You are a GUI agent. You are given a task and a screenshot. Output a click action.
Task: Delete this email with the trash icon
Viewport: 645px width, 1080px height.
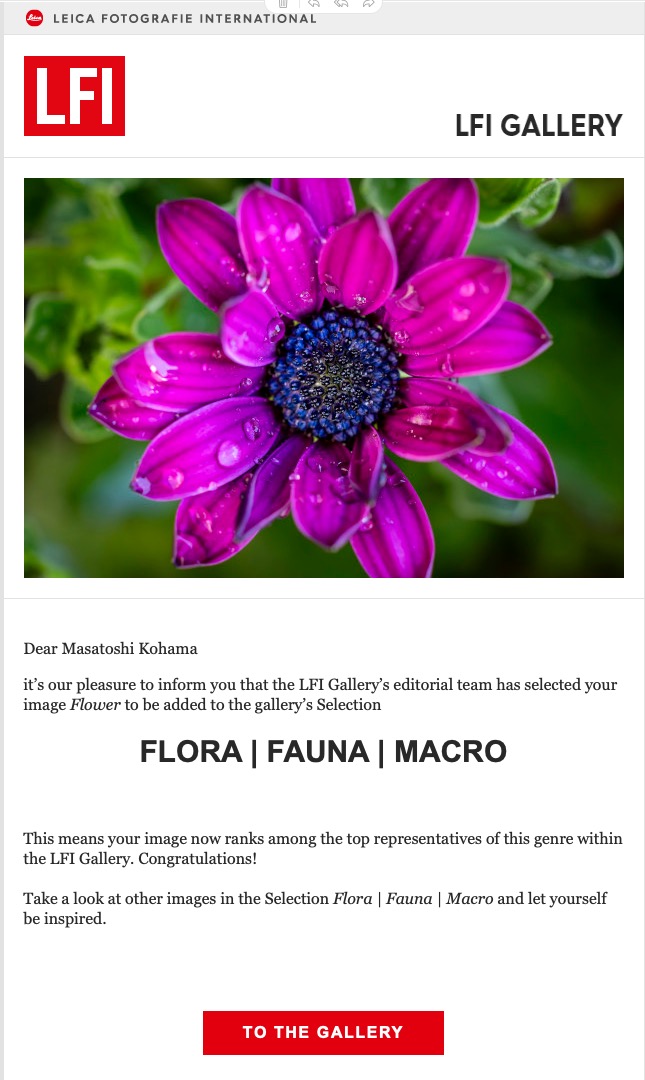(x=283, y=3)
